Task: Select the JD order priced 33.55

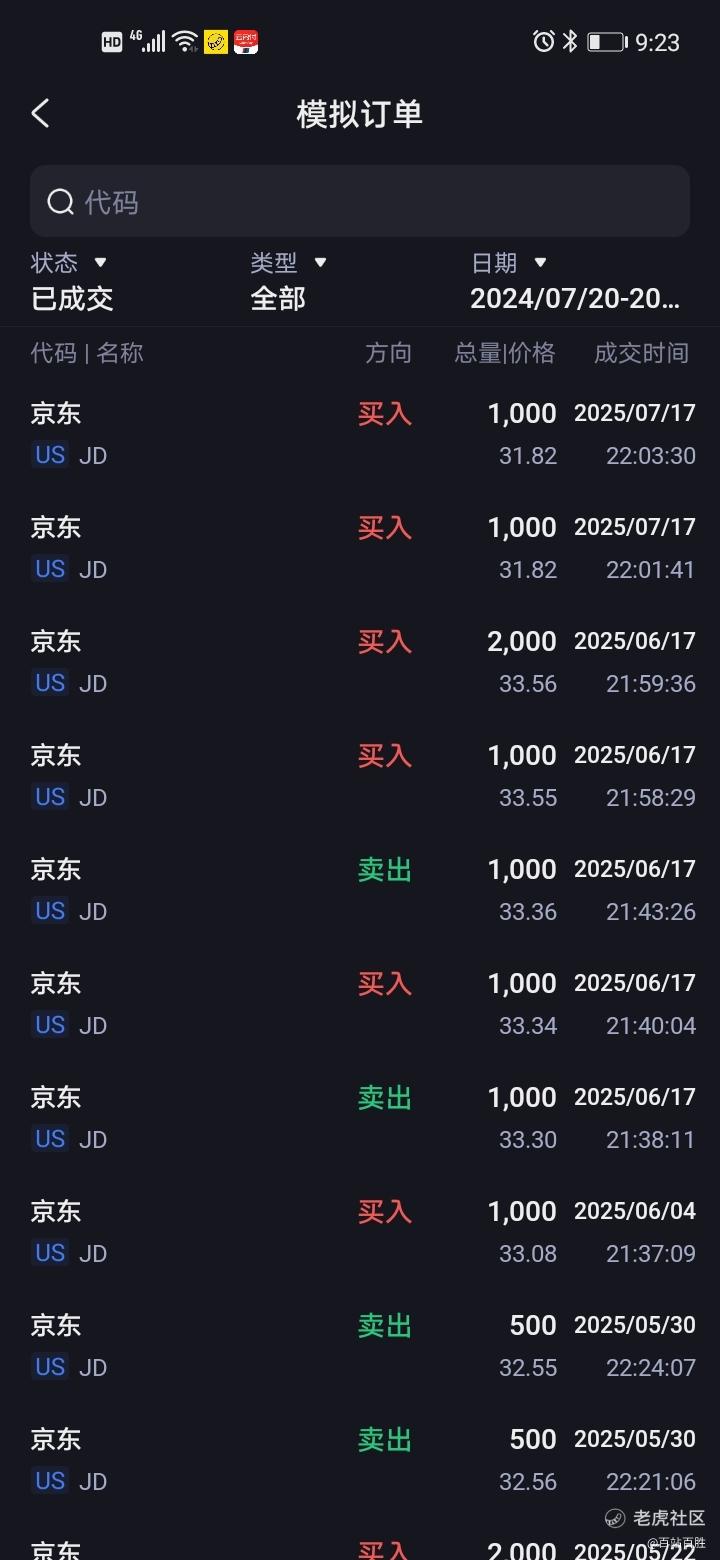Action: [x=360, y=776]
